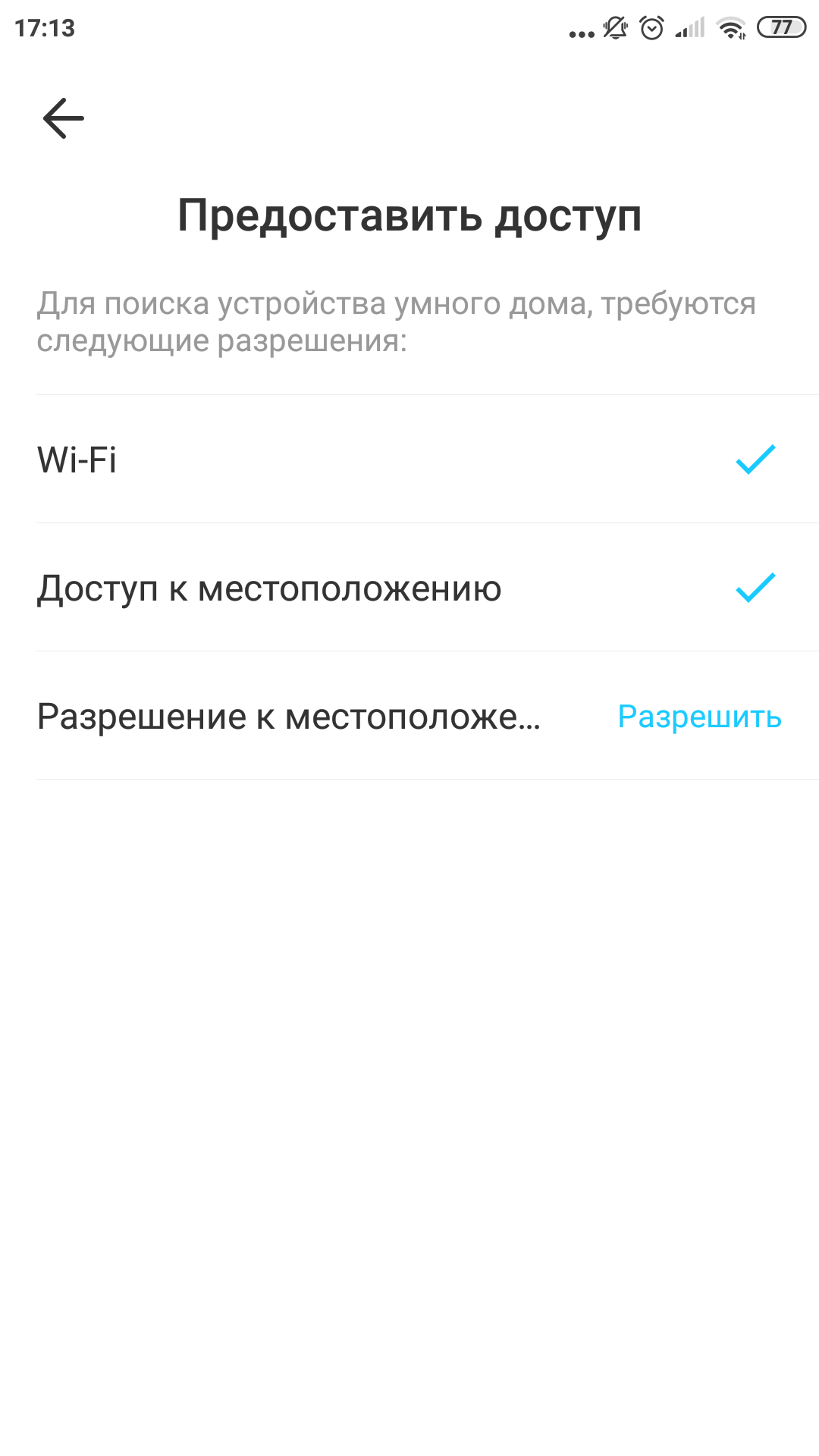
Task: Tap Разрешить to allow location permission
Action: coord(699,717)
